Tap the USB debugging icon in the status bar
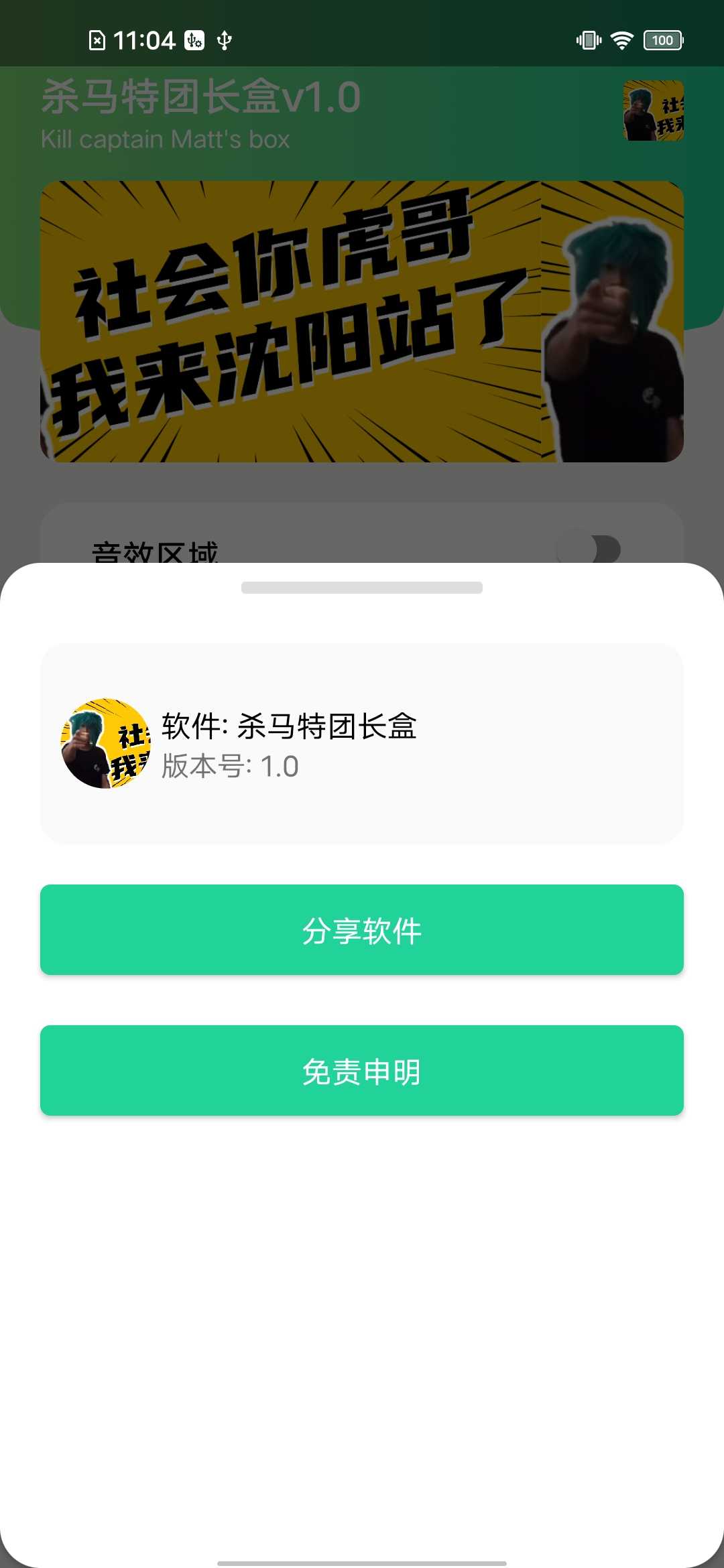This screenshot has width=724, height=1568. tap(194, 41)
